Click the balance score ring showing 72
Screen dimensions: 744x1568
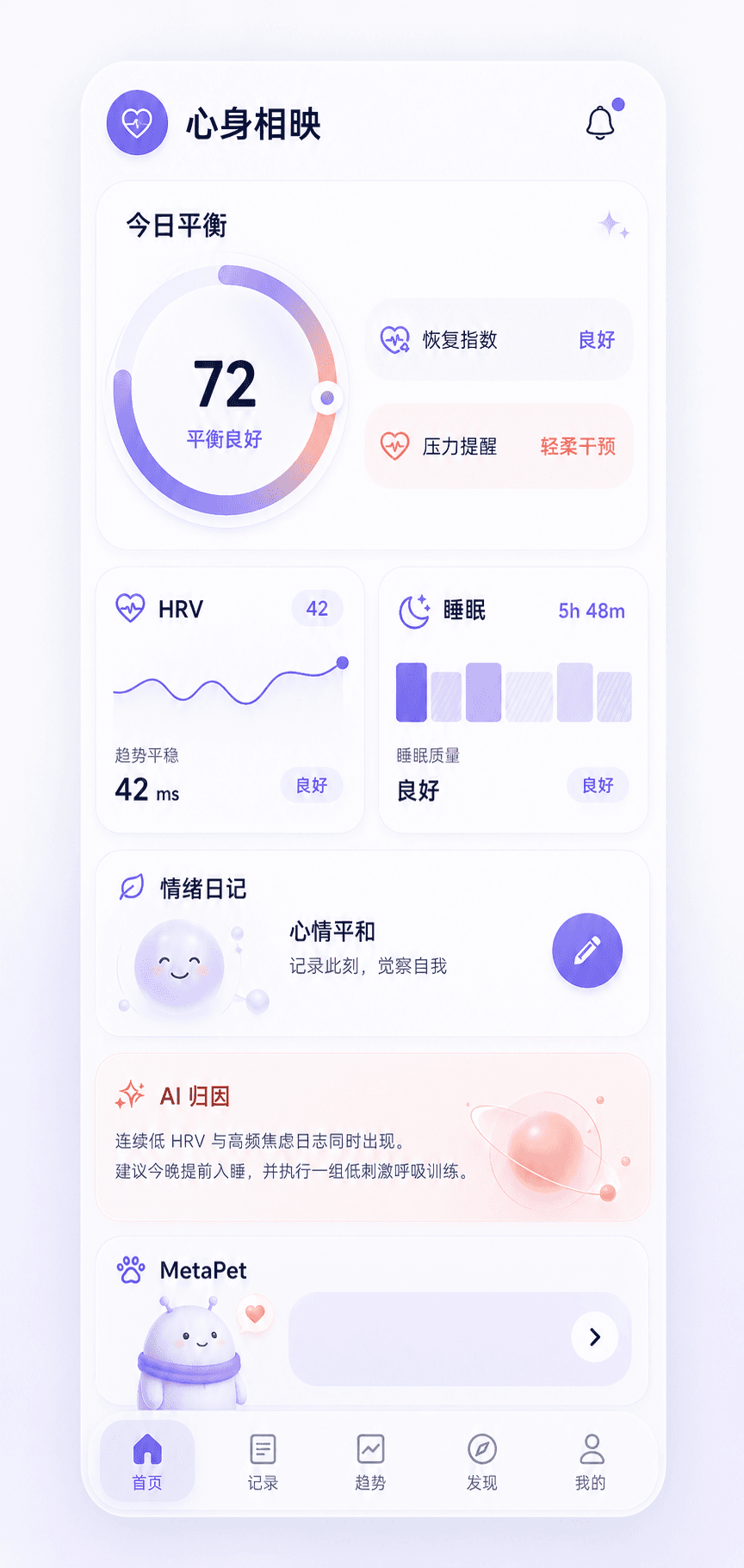tap(226, 396)
